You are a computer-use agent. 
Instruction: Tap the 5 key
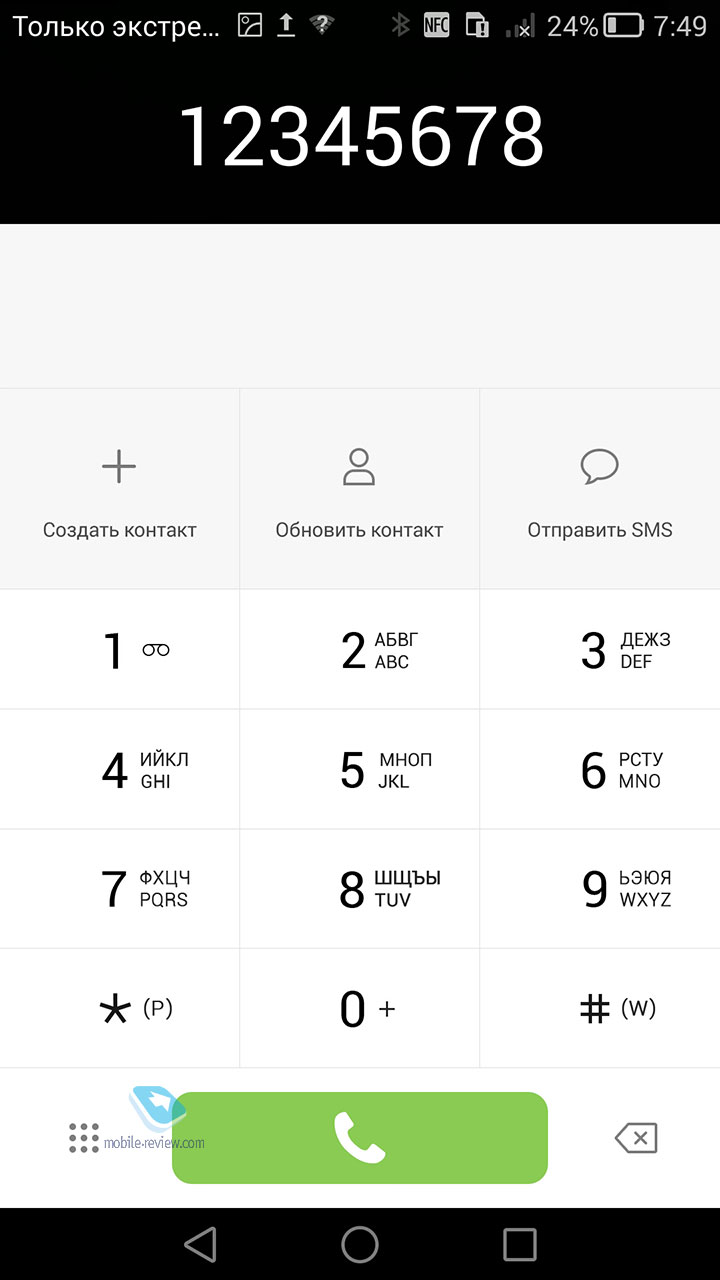[x=360, y=770]
